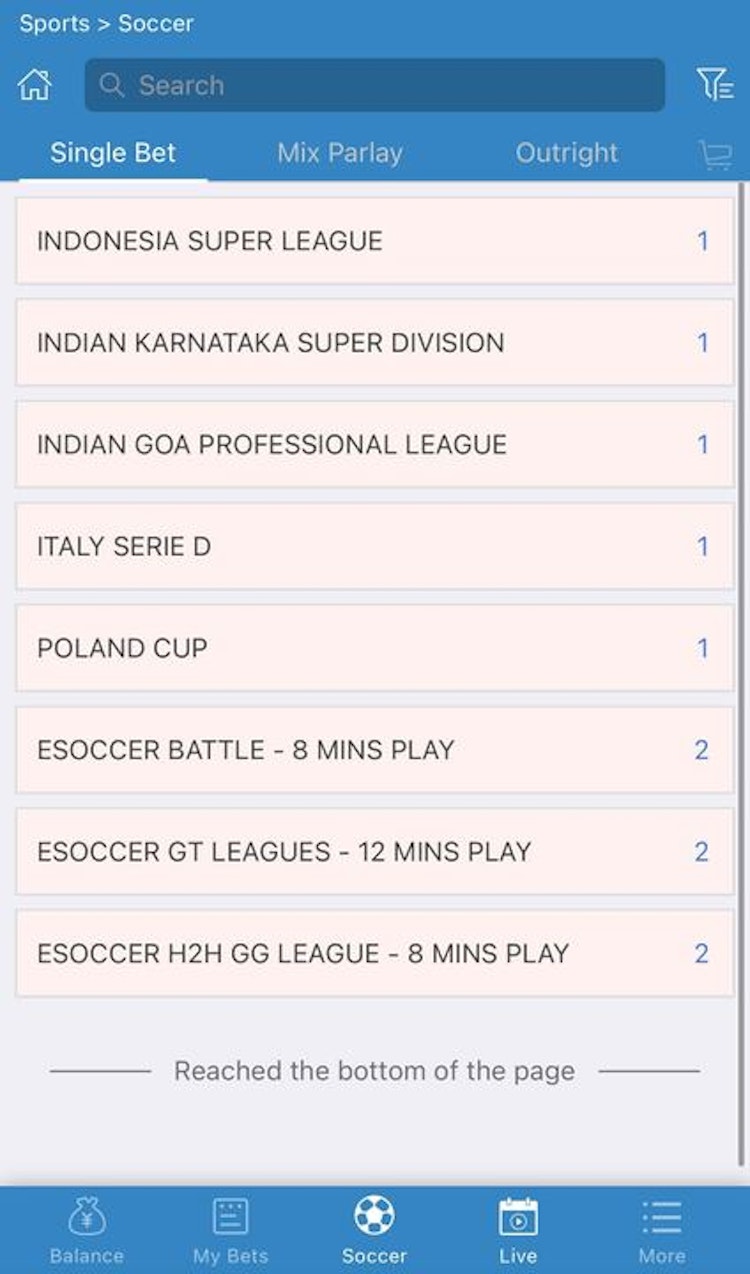This screenshot has width=750, height=1274.
Task: Open the More menu
Action: click(662, 1231)
